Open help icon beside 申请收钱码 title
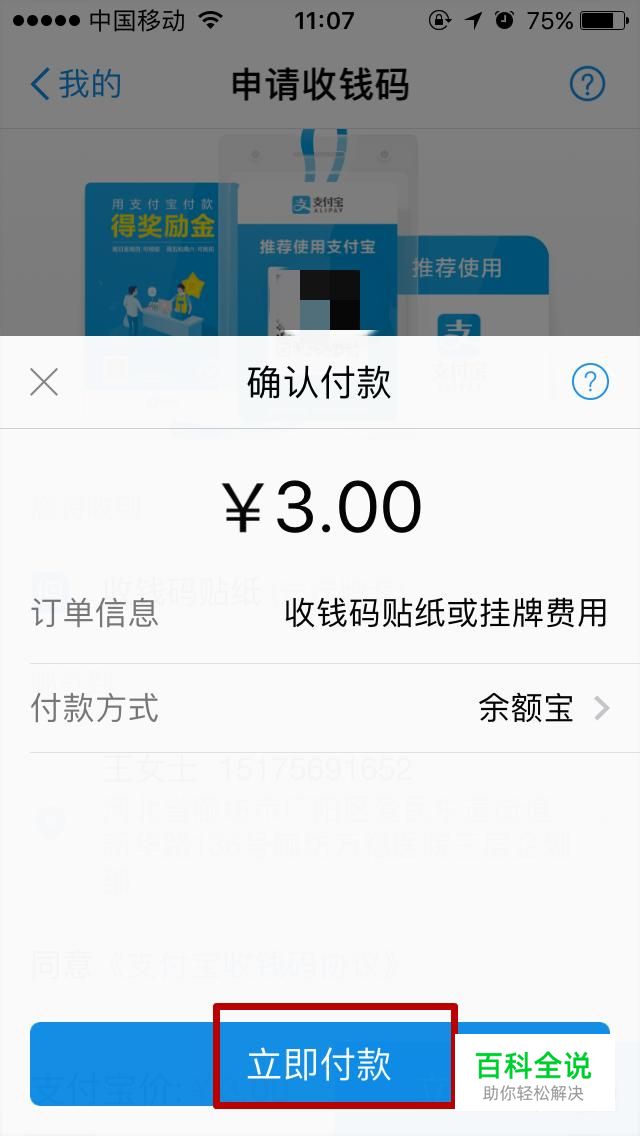Viewport: 640px width, 1136px height. (x=587, y=84)
